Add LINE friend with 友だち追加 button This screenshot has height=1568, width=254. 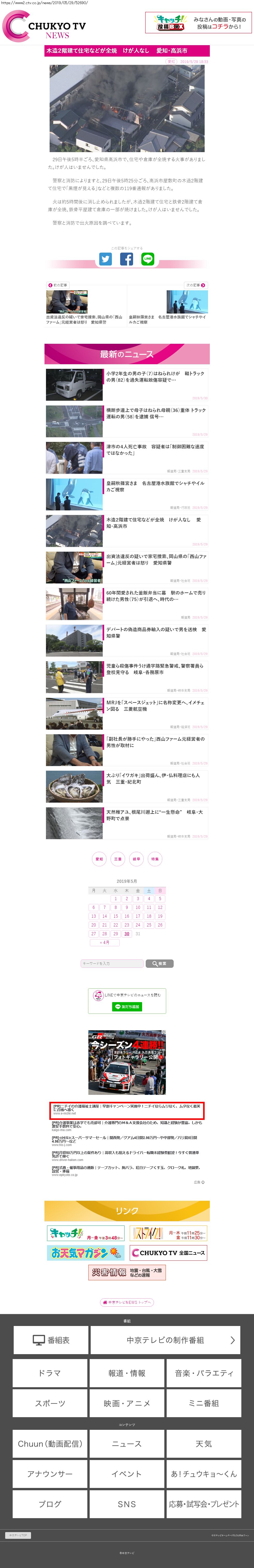(x=127, y=1007)
